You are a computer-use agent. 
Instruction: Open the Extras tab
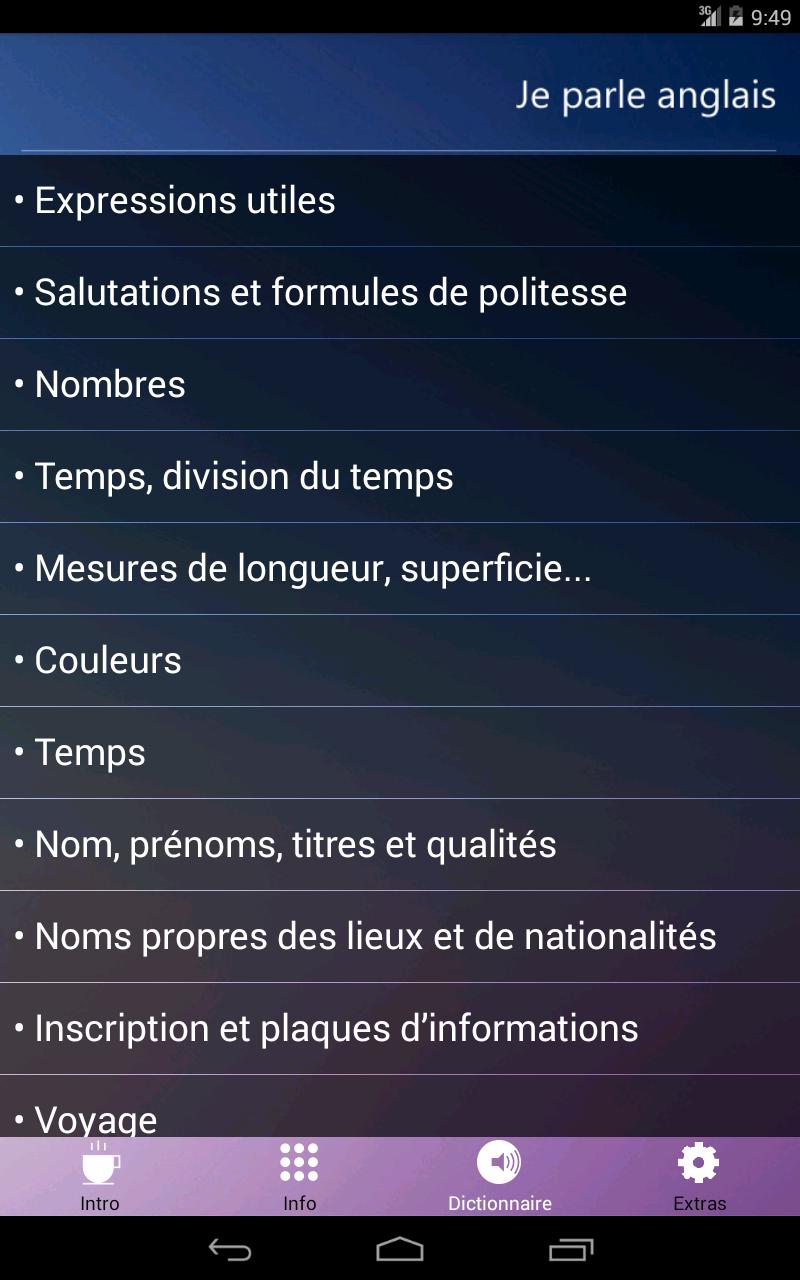coord(699,1177)
